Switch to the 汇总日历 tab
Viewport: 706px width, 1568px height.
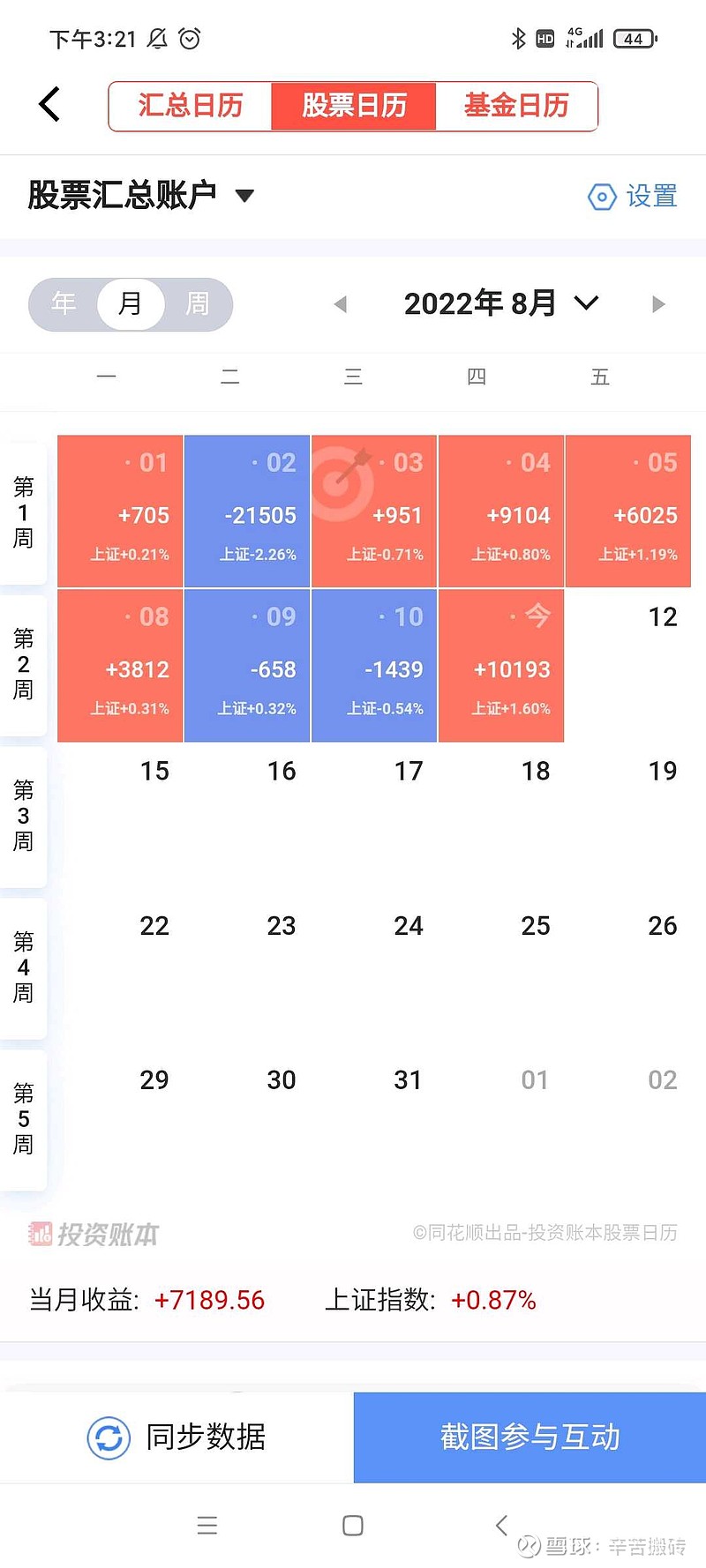pos(190,106)
